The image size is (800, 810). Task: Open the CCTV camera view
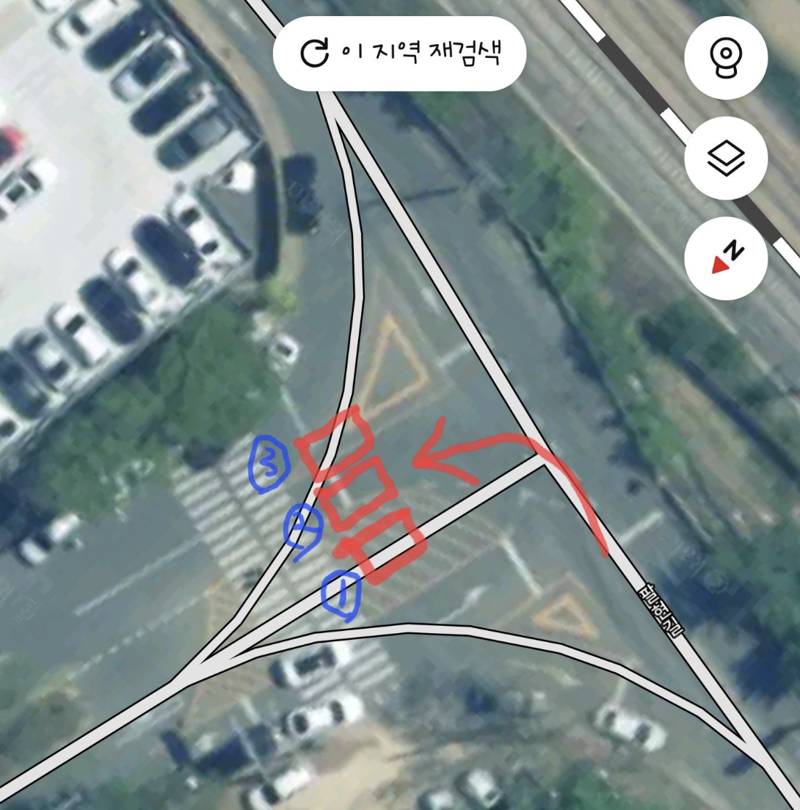[726, 57]
